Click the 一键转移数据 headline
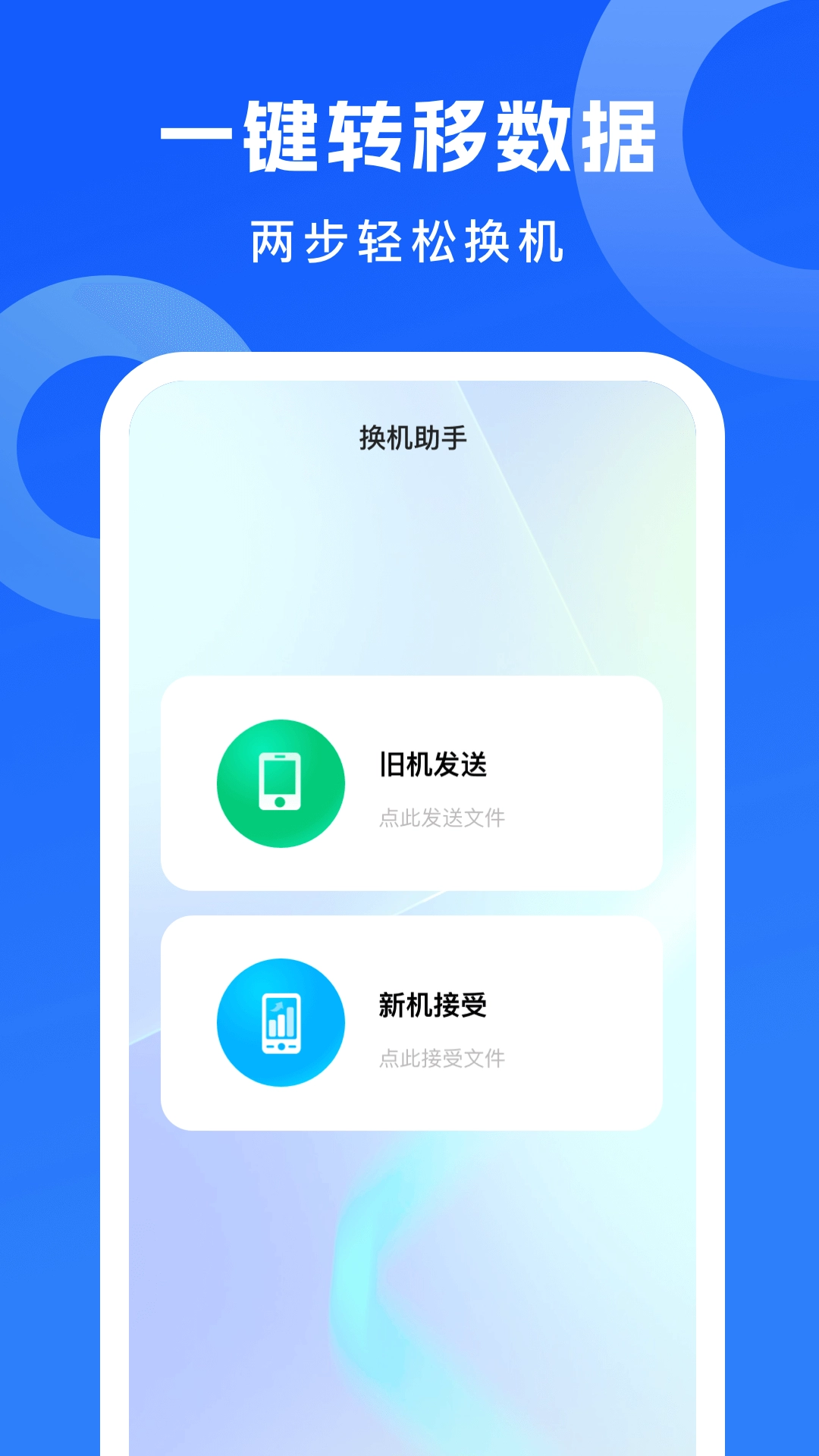819x1456 pixels. coord(409,136)
